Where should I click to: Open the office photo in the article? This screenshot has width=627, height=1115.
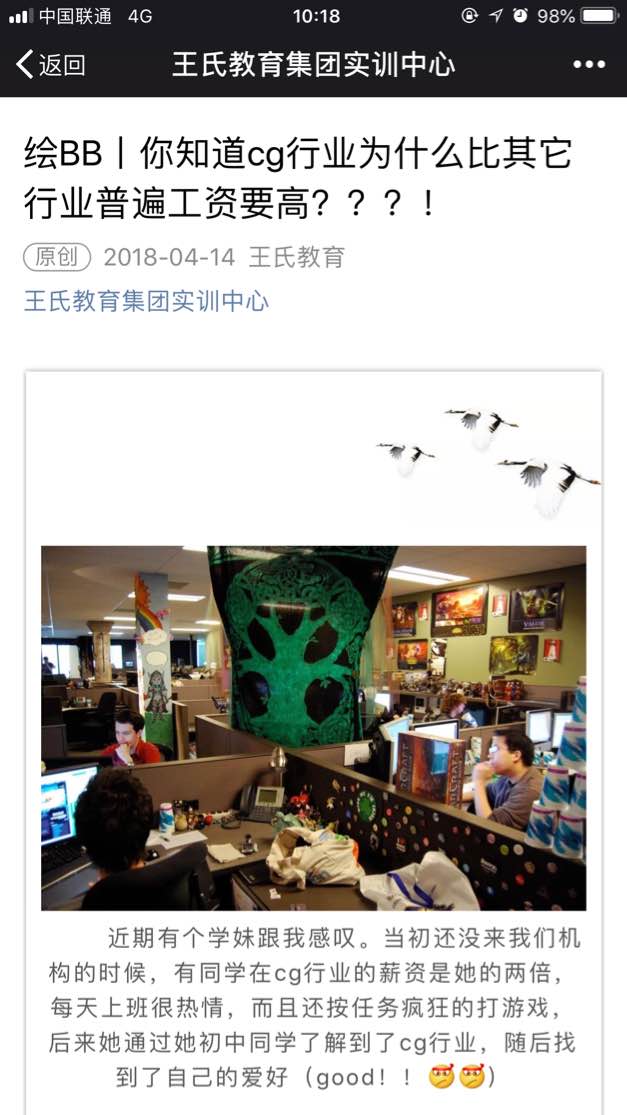(x=313, y=727)
